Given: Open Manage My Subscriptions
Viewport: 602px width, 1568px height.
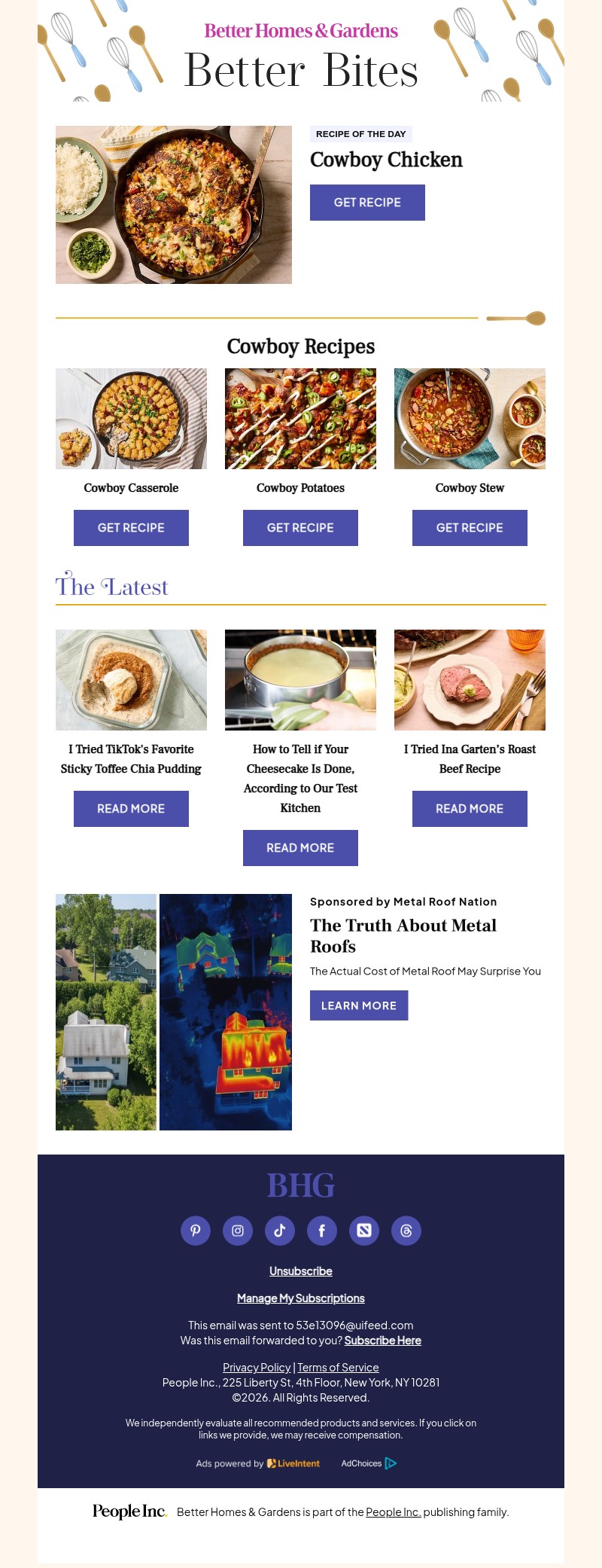Looking at the screenshot, I should click(x=300, y=1298).
